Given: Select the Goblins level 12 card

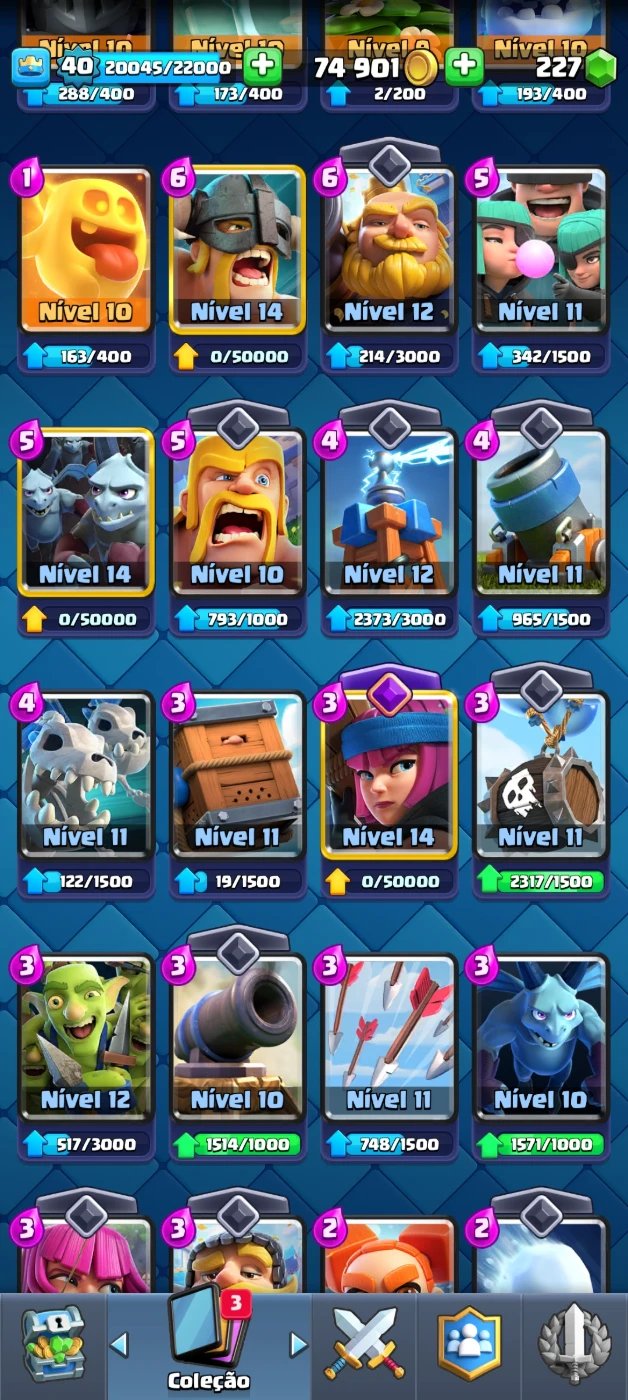Looking at the screenshot, I should coord(86,1037).
